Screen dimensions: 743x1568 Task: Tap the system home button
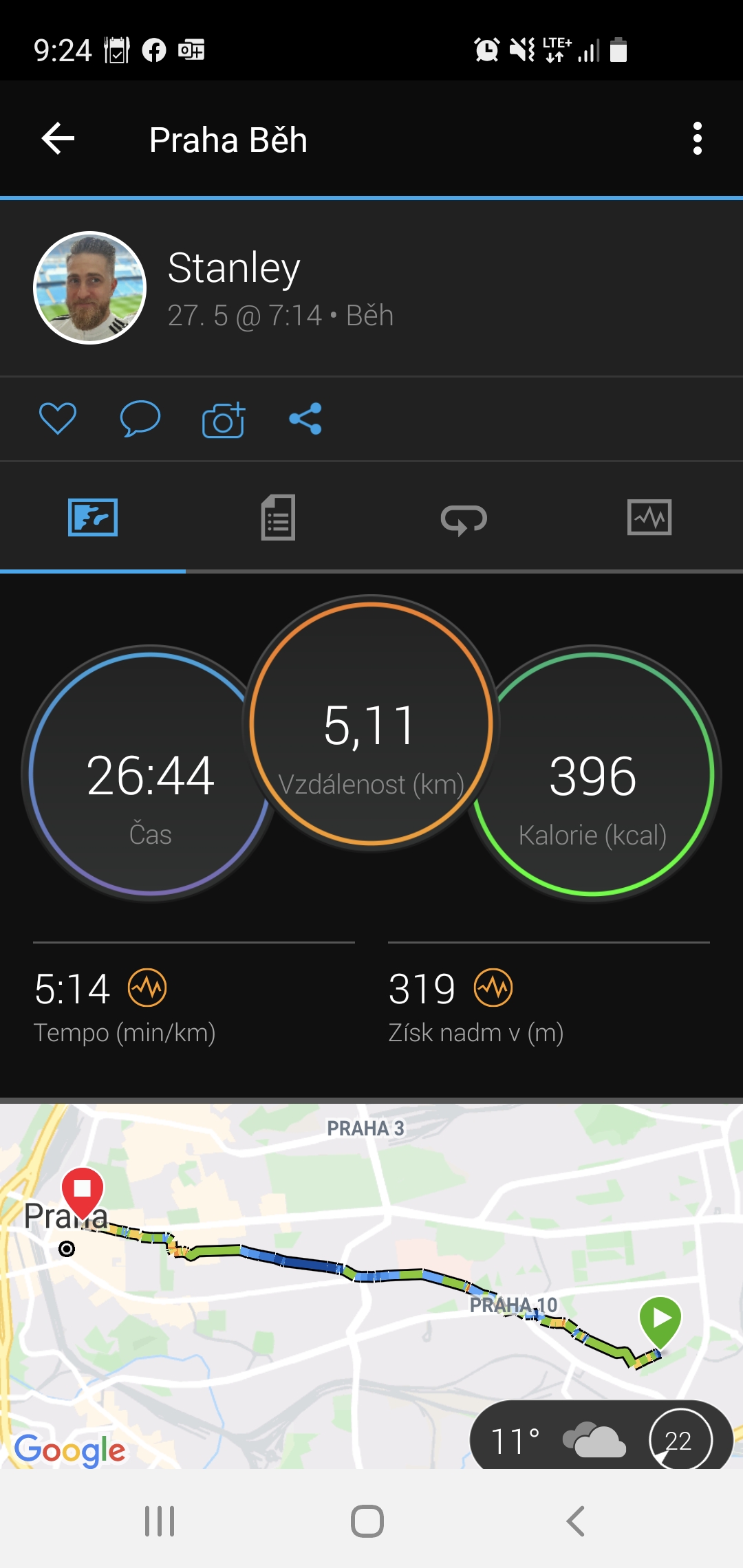(367, 1521)
